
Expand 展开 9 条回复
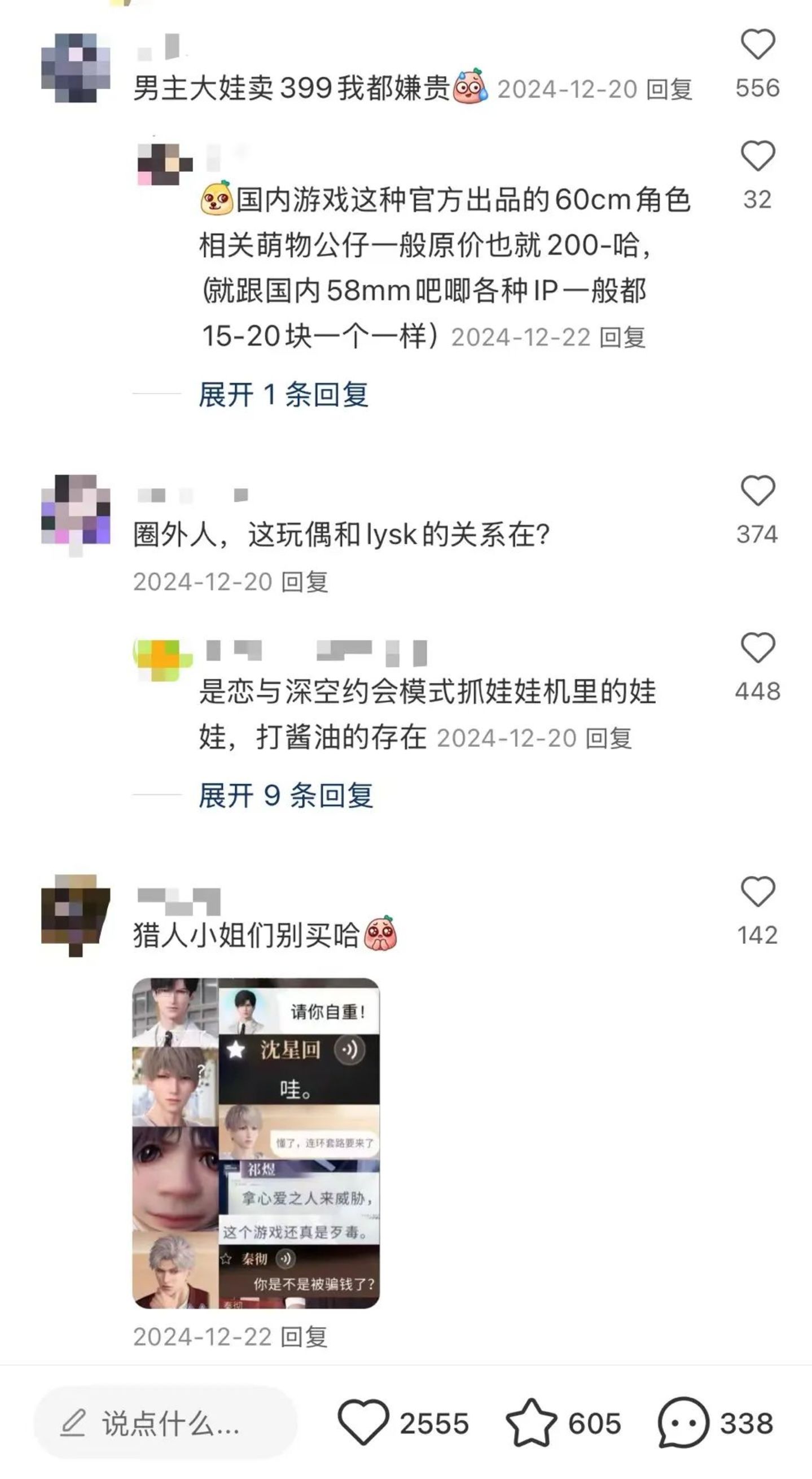click(286, 796)
